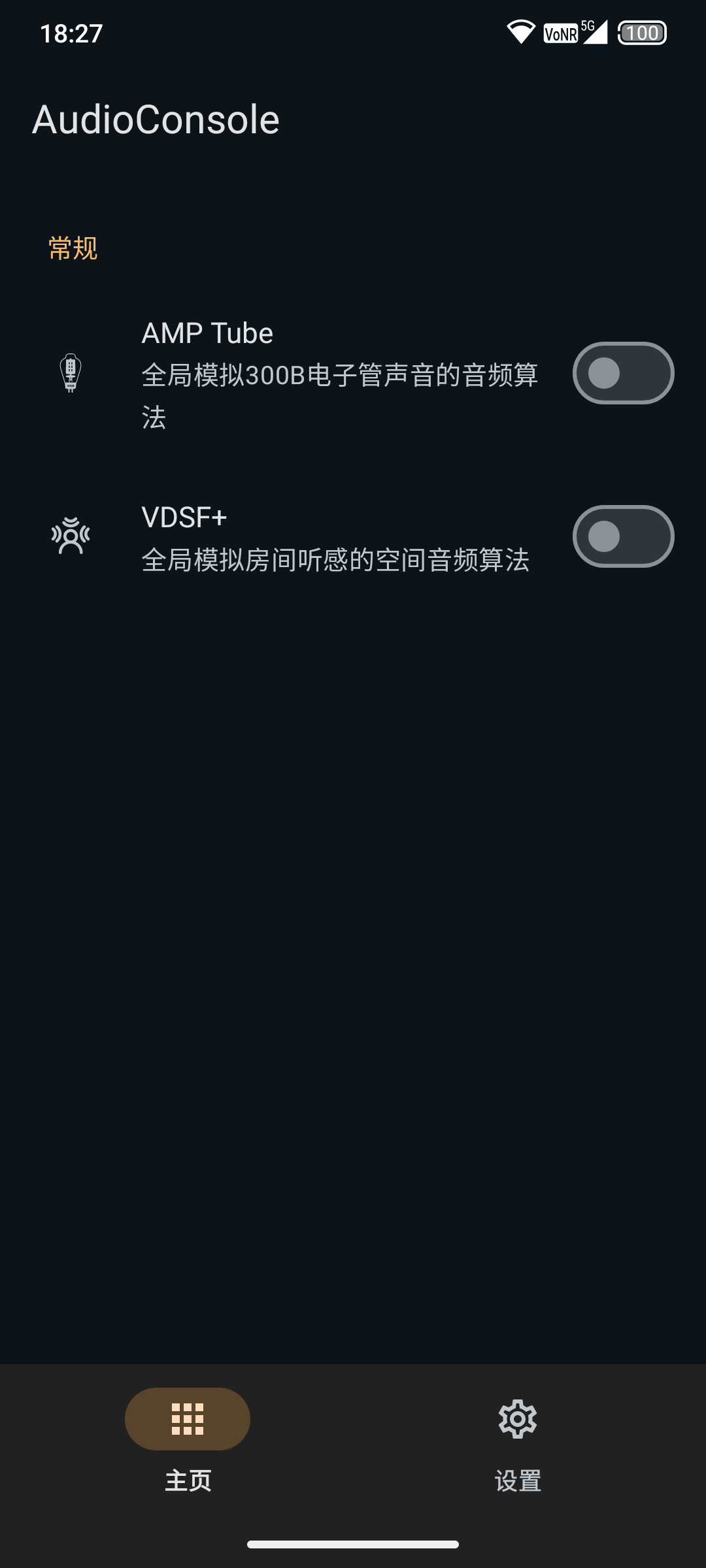This screenshot has height=1568, width=706.
Task: Select the 主页 tab
Action: (188, 1439)
